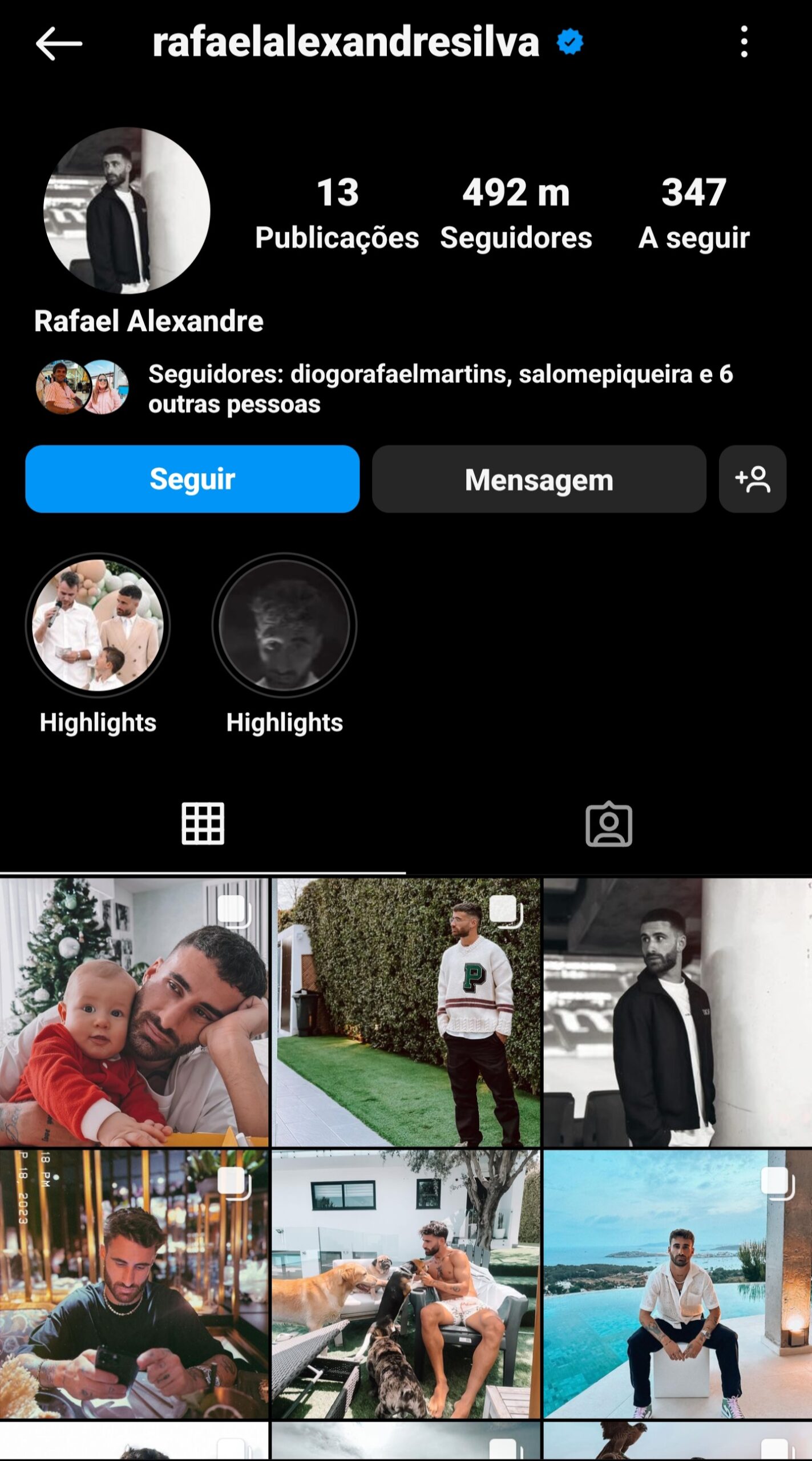Open the profile picture of Rafael Alexandre

tap(127, 211)
